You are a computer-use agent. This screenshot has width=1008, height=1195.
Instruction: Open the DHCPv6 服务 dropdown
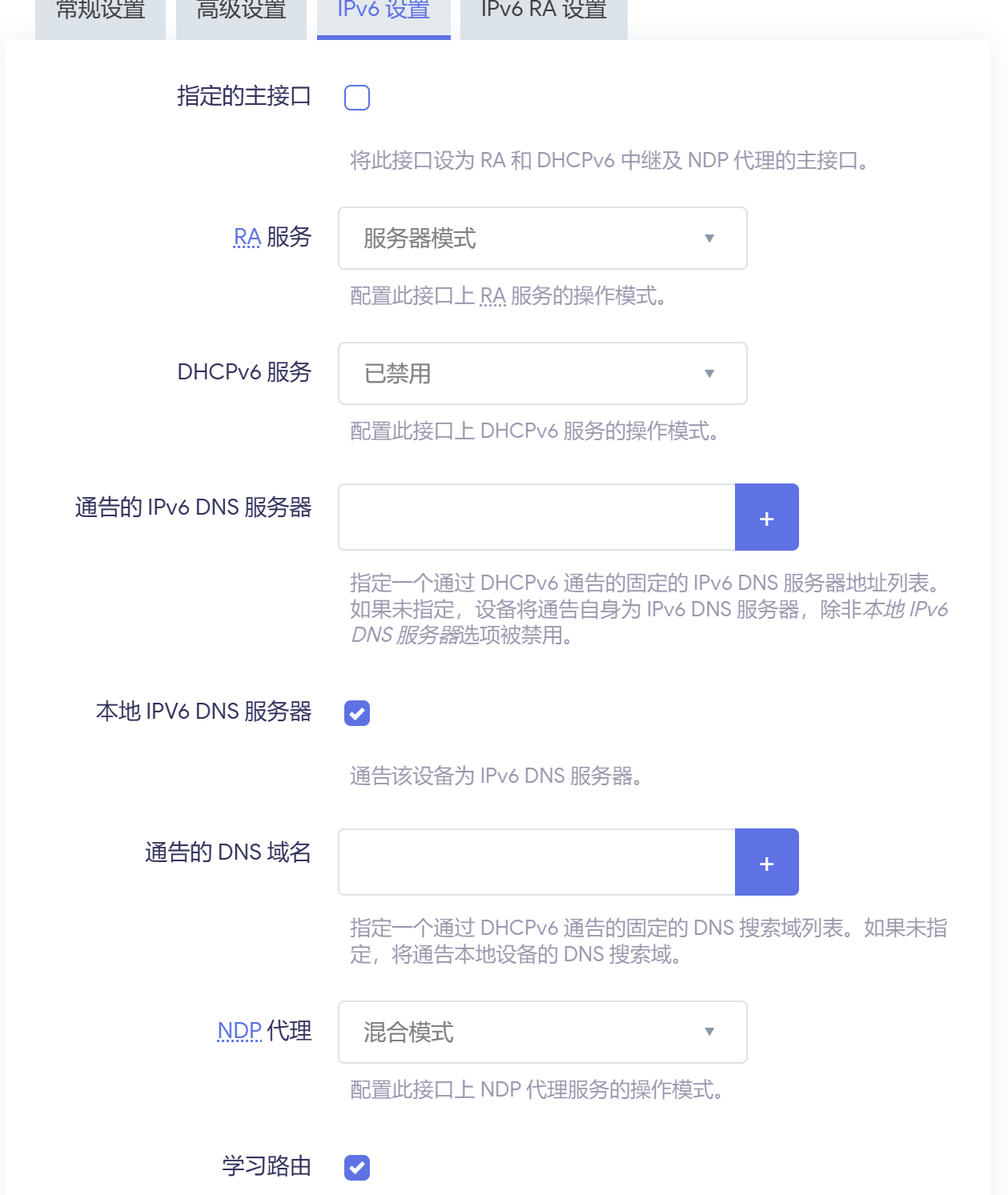click(x=542, y=374)
